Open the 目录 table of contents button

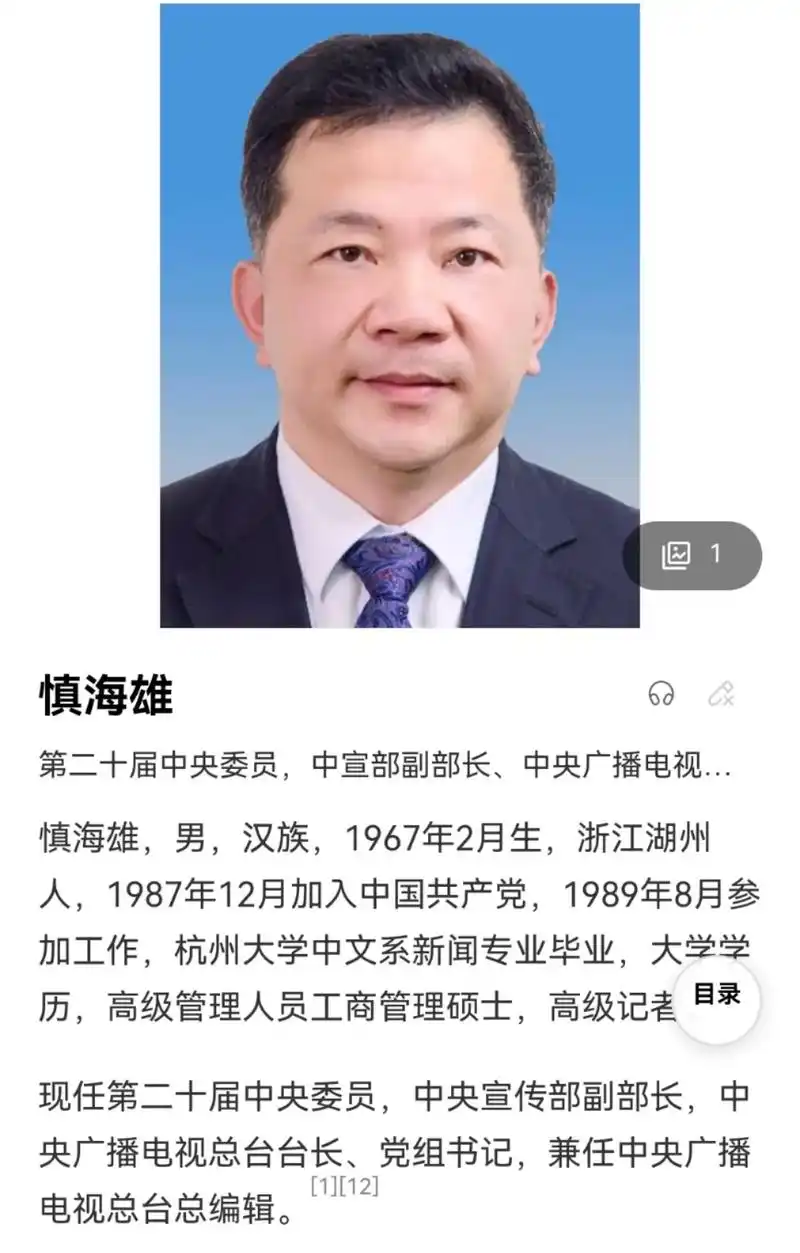tap(716, 994)
